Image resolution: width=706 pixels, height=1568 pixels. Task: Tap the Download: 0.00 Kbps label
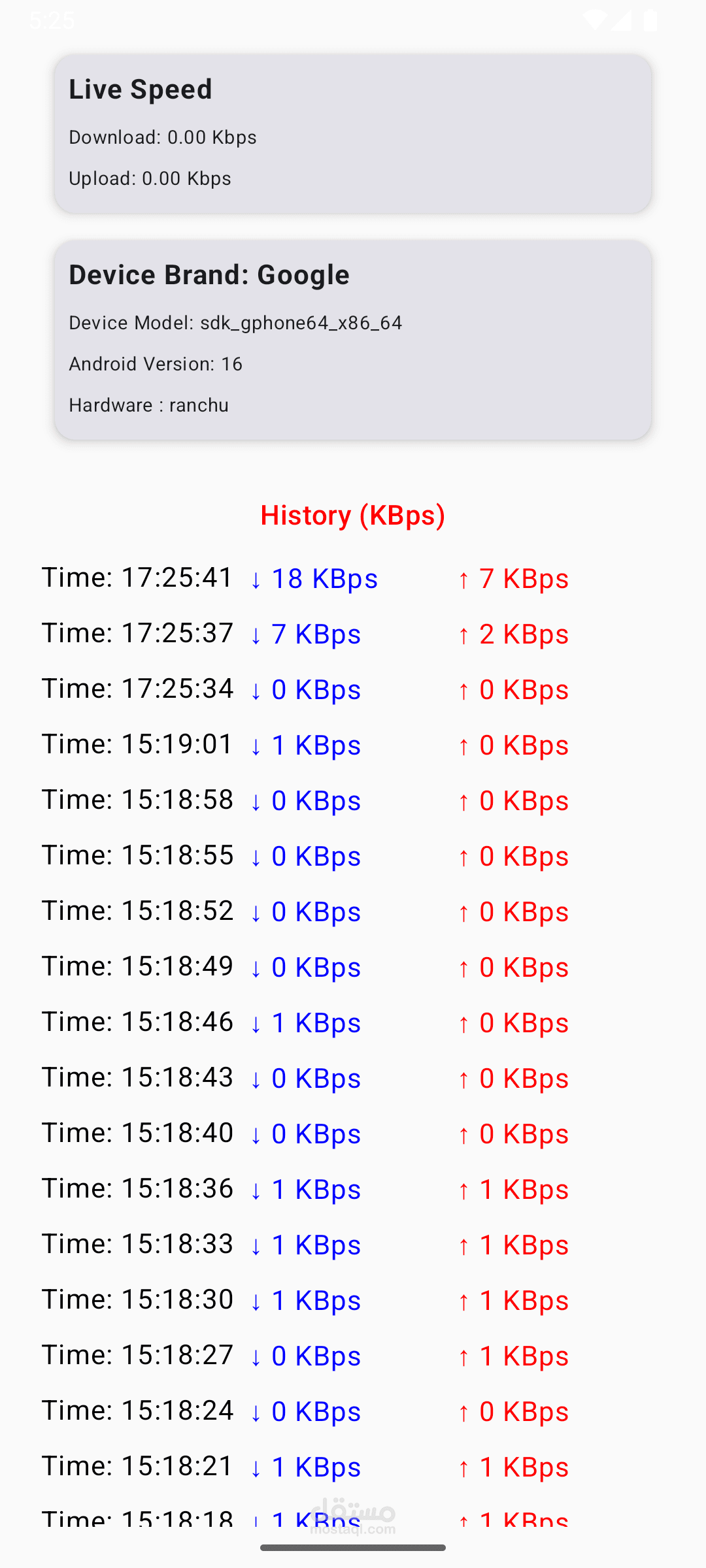click(162, 138)
